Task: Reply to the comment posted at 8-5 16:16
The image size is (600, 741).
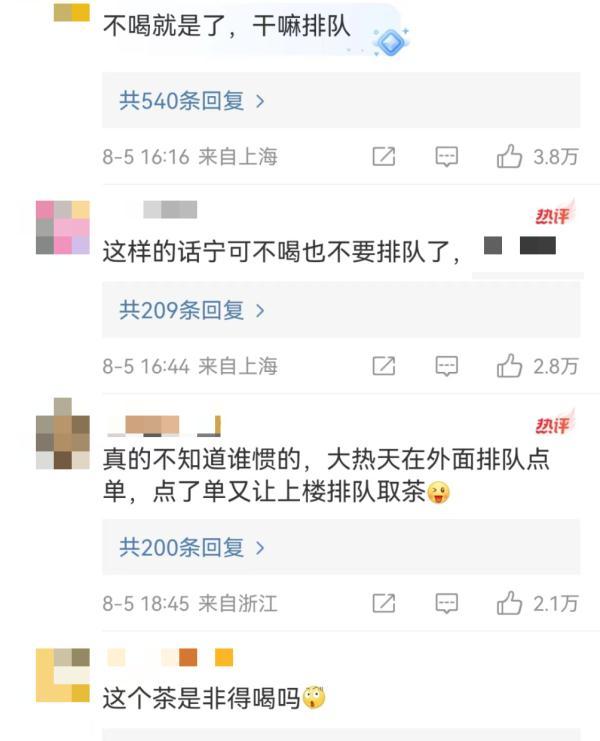Action: [447, 157]
